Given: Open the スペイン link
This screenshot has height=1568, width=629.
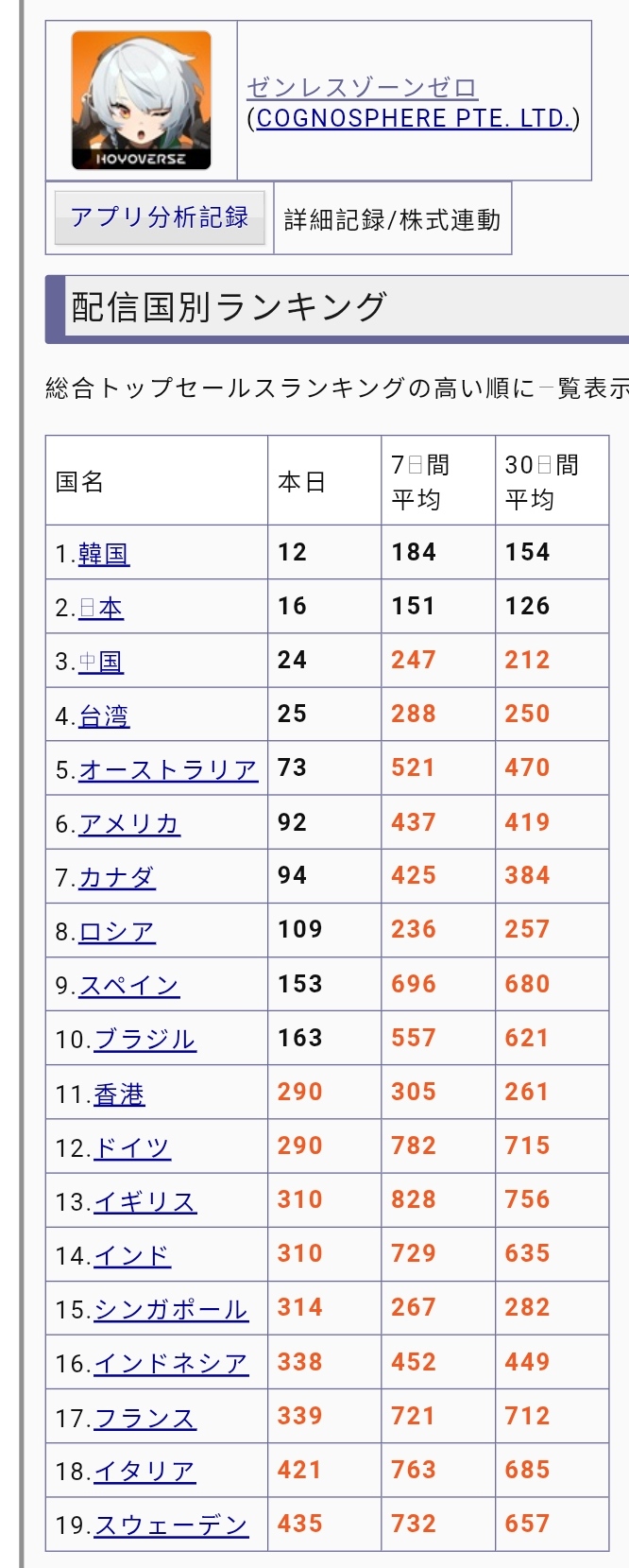Looking at the screenshot, I should (129, 986).
